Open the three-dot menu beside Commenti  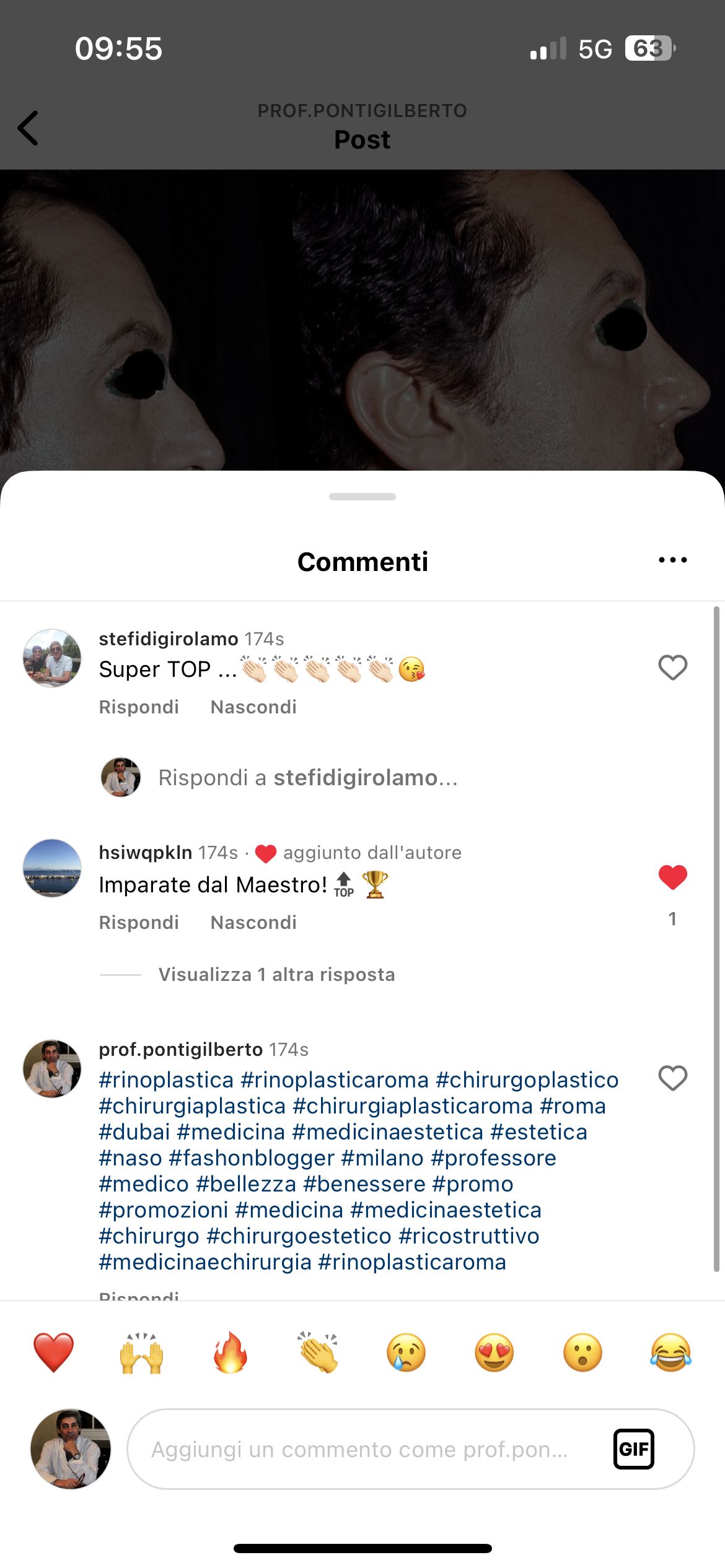[672, 560]
